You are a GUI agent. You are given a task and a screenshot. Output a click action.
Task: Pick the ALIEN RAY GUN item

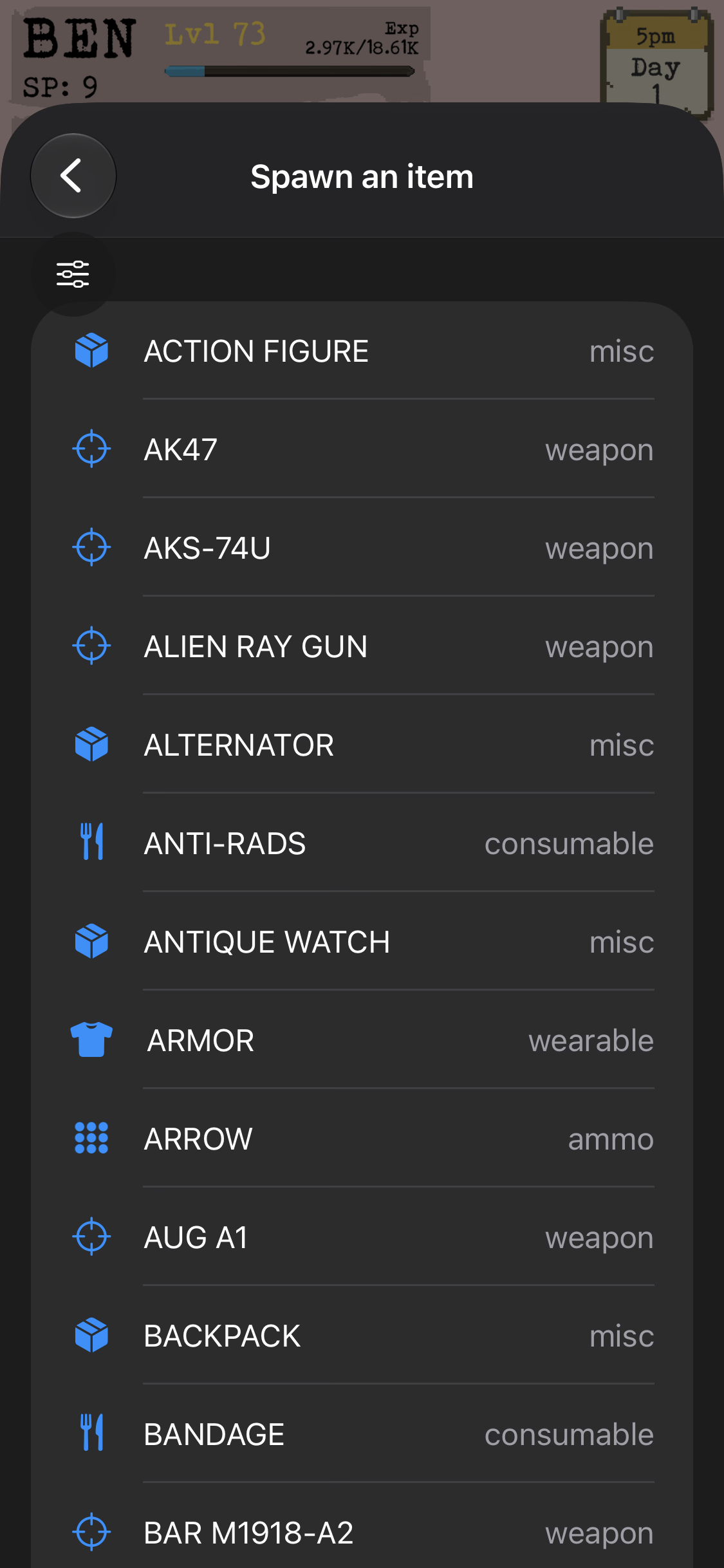pyautogui.click(x=362, y=646)
